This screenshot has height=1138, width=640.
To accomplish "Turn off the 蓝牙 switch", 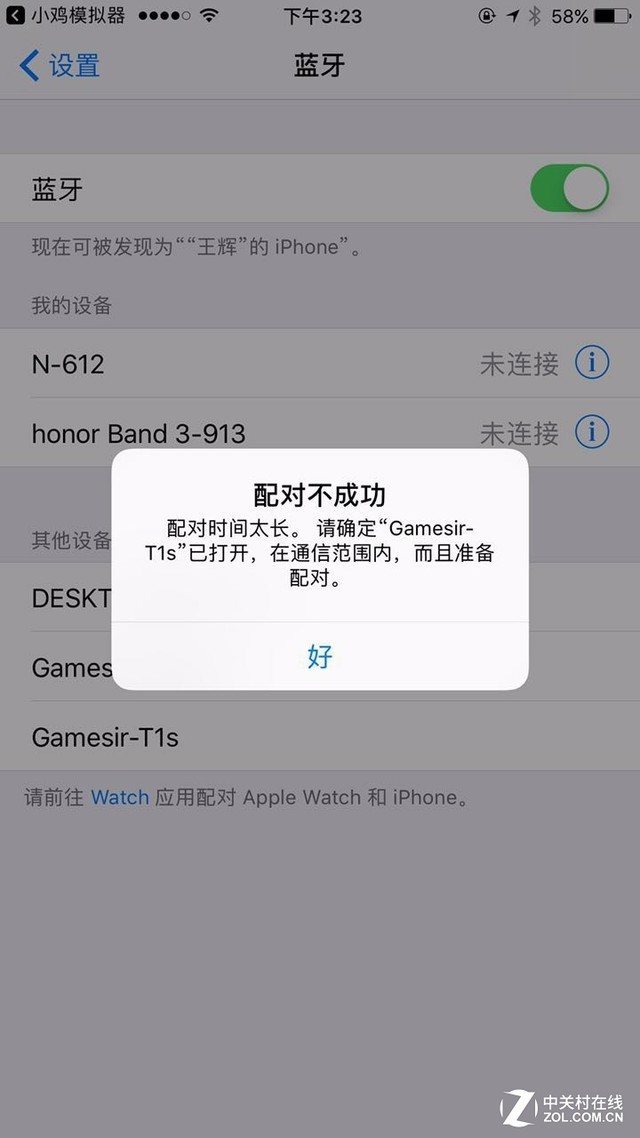I will pos(569,189).
